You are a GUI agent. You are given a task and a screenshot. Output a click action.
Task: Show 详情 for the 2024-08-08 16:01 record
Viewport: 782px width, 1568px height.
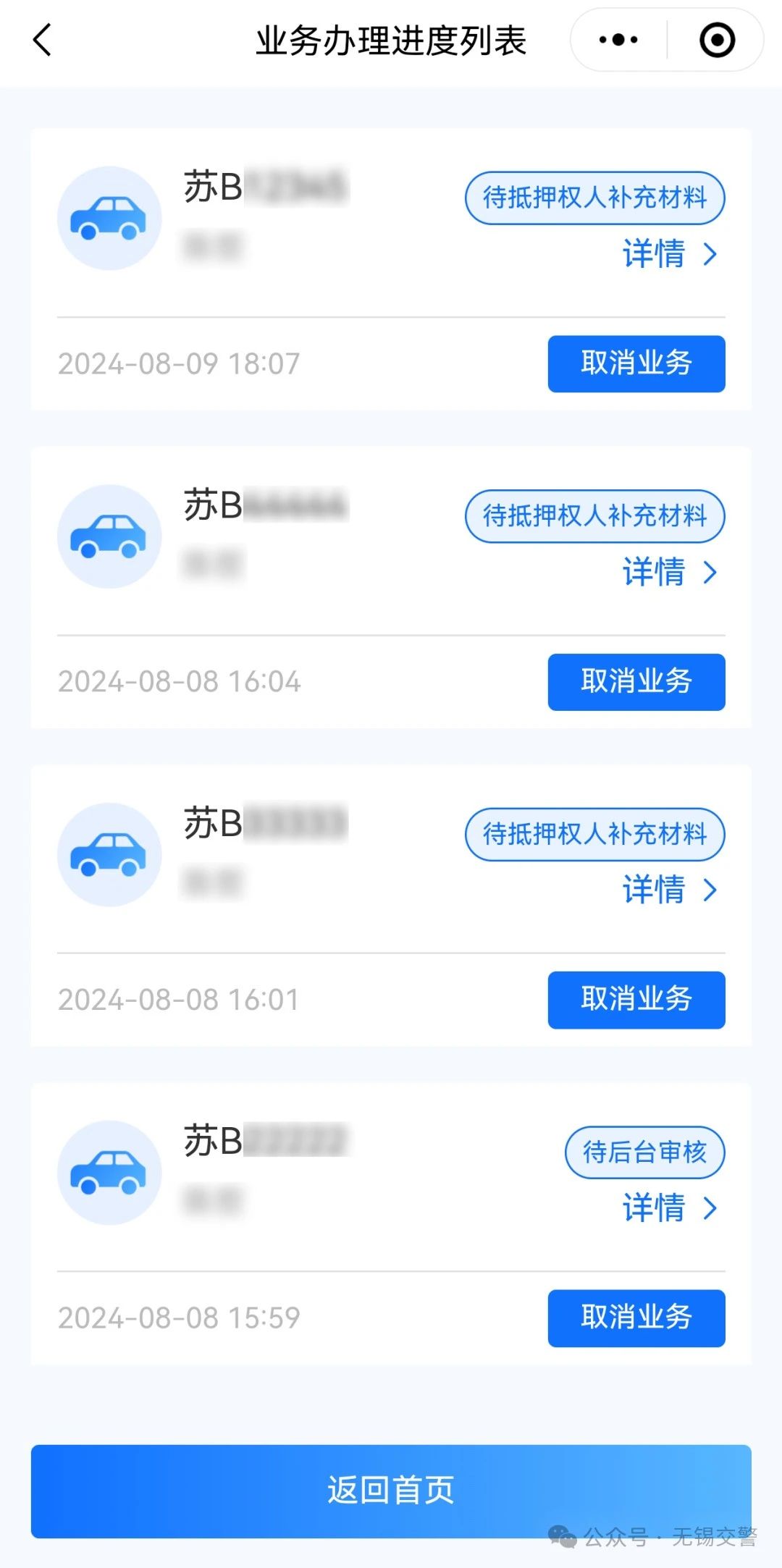[668, 890]
